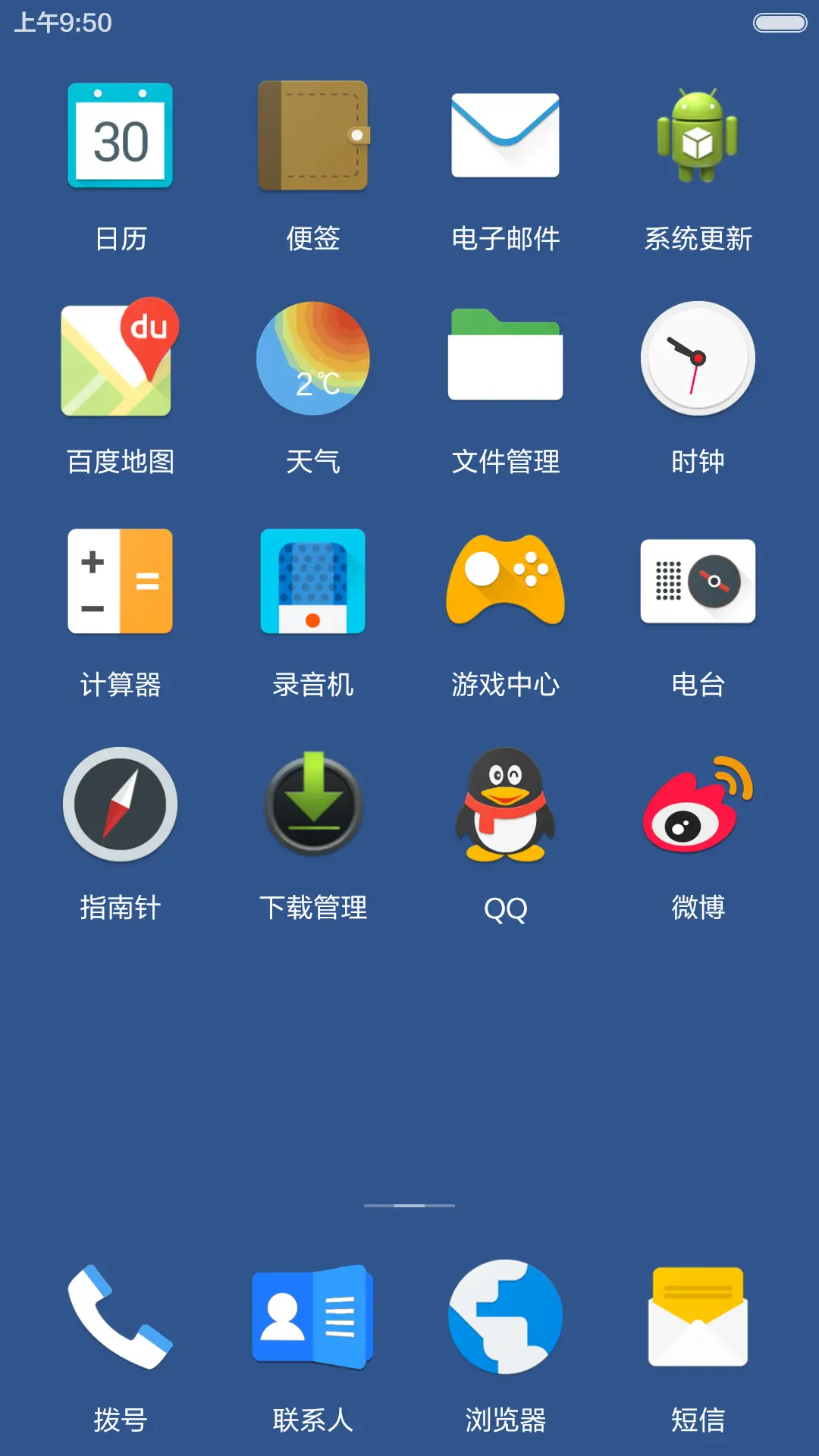Open the 日历 Calendar app
Screen dimensions: 819x1456
tap(121, 136)
